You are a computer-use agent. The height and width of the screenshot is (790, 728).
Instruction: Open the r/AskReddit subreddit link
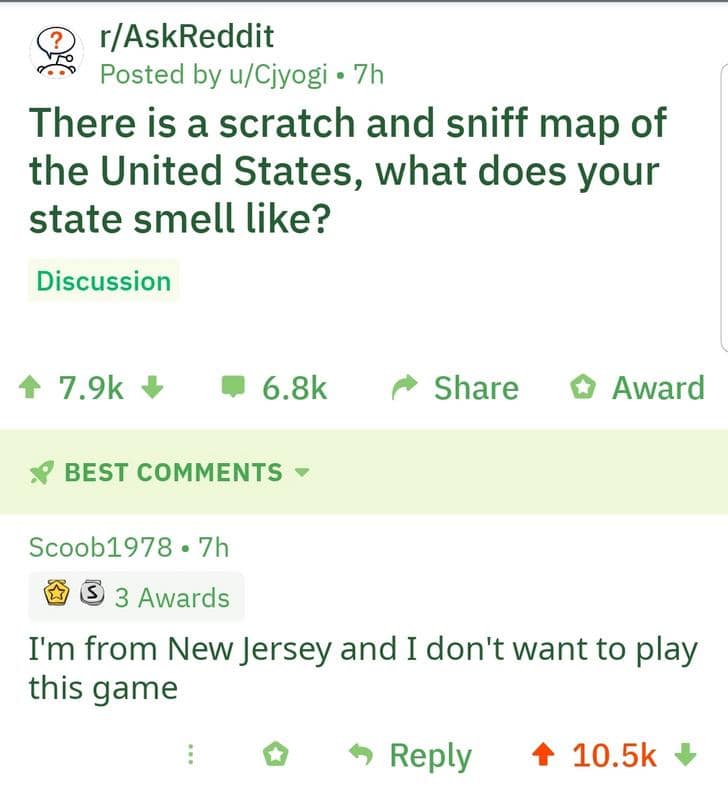point(186,37)
